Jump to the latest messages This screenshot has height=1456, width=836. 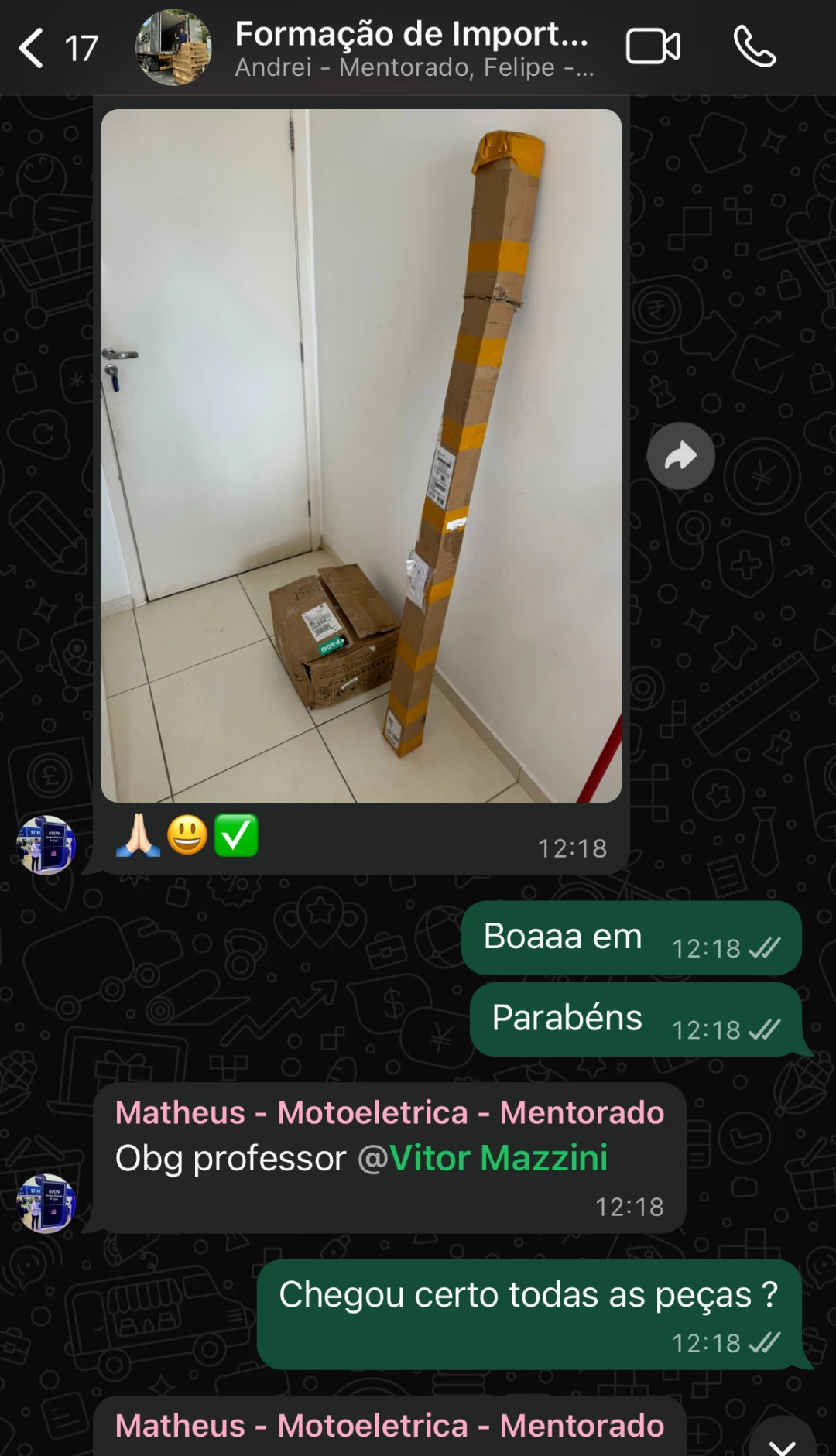click(x=782, y=1440)
